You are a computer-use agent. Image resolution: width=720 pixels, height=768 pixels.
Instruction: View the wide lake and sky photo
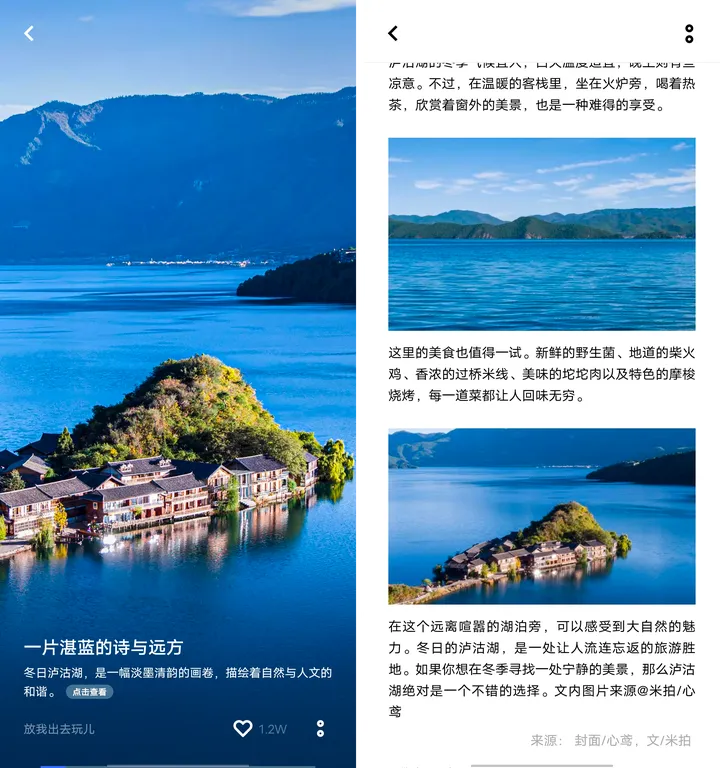tap(541, 234)
